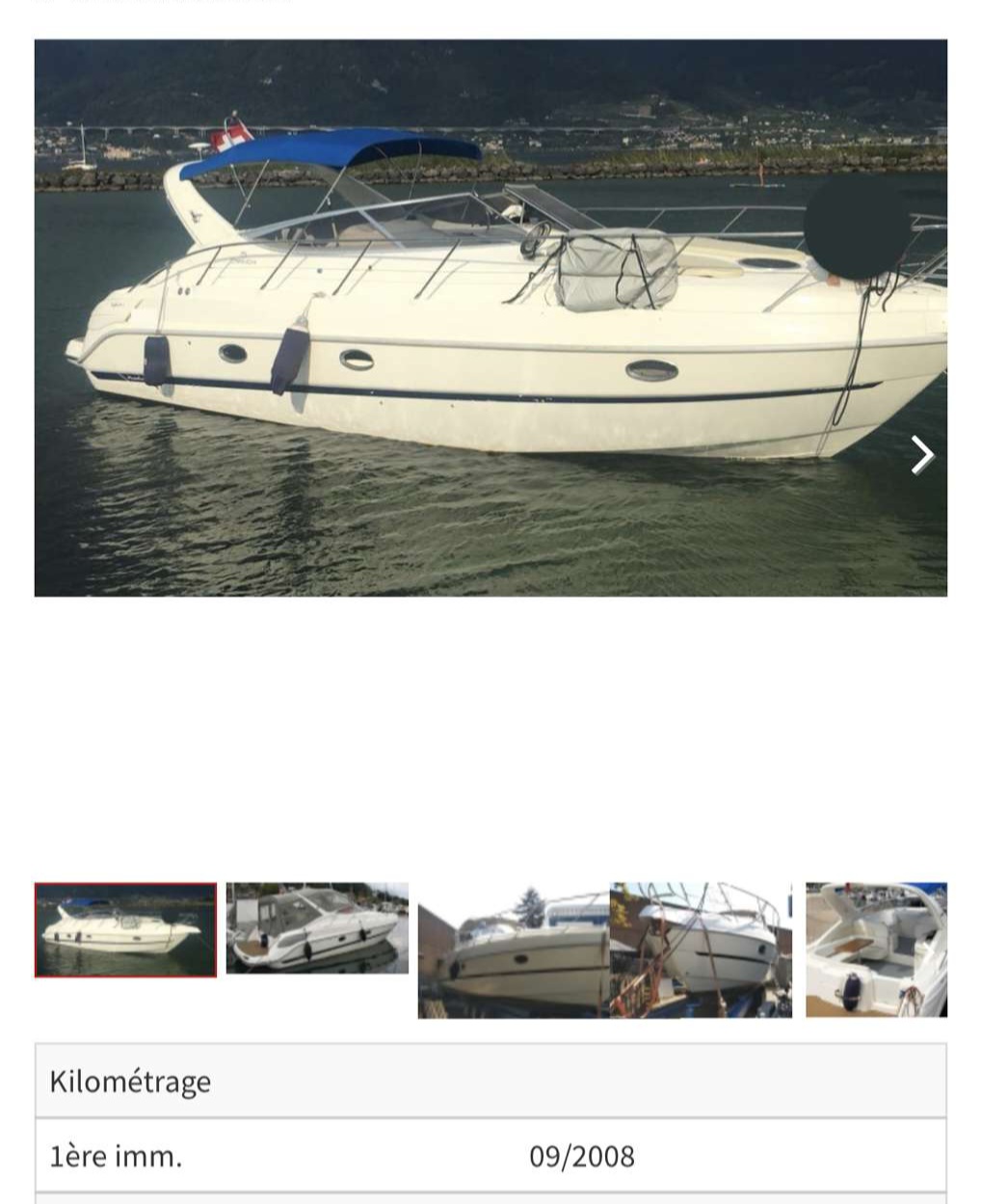Select the fifth thumbnail showing the cockpit
The height and width of the screenshot is (1204, 981).
[876, 950]
